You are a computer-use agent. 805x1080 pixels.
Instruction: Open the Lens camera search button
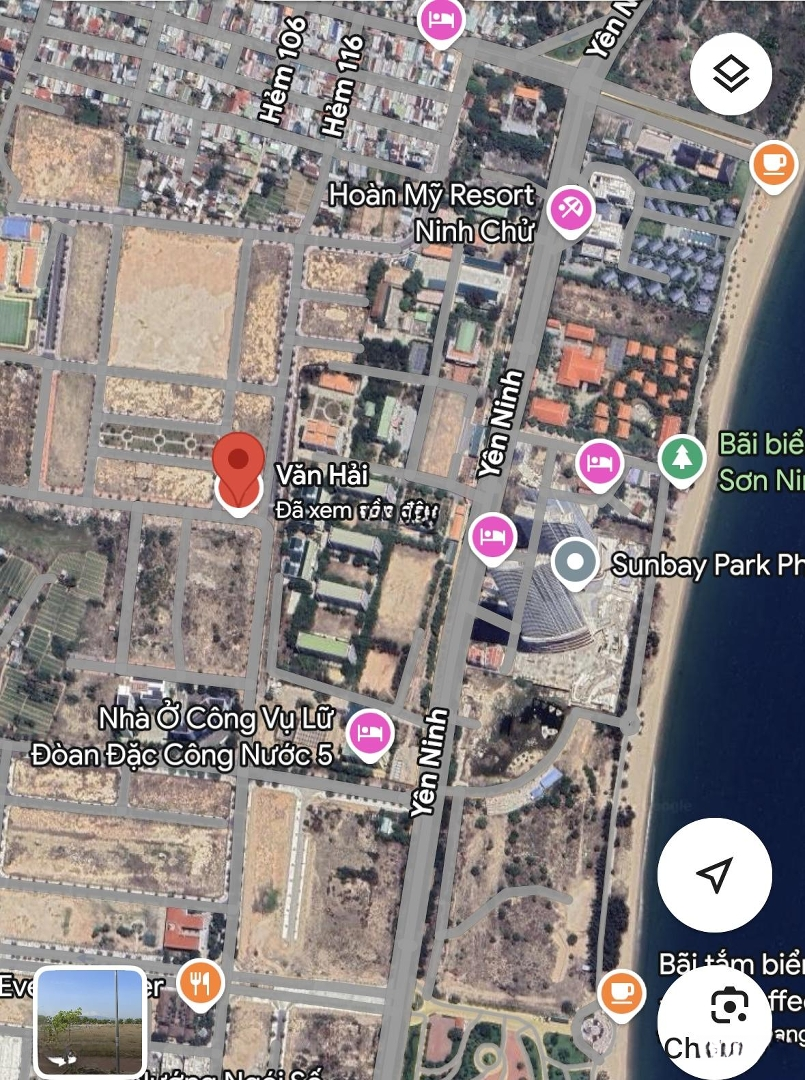[728, 1007]
